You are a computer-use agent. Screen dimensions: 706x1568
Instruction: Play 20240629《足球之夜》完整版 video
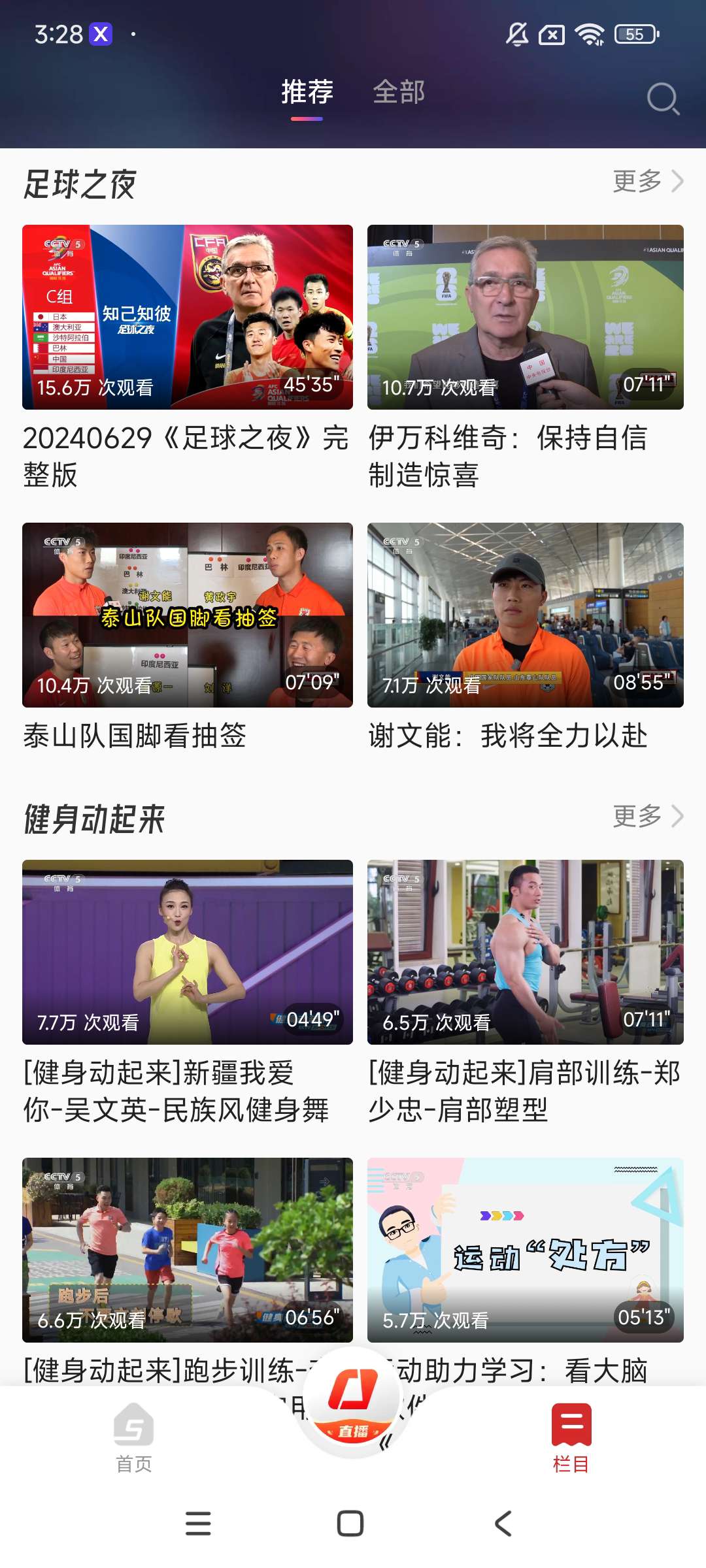coord(188,318)
